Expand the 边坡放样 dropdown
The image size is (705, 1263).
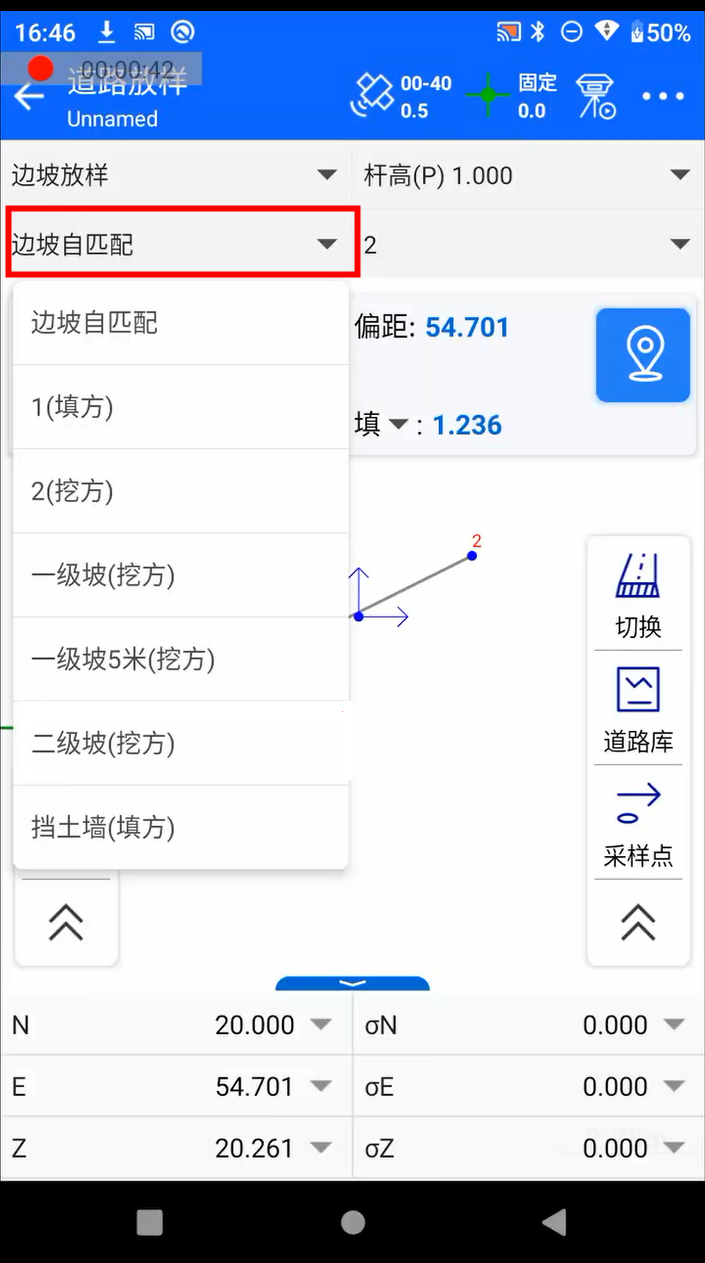(176, 176)
